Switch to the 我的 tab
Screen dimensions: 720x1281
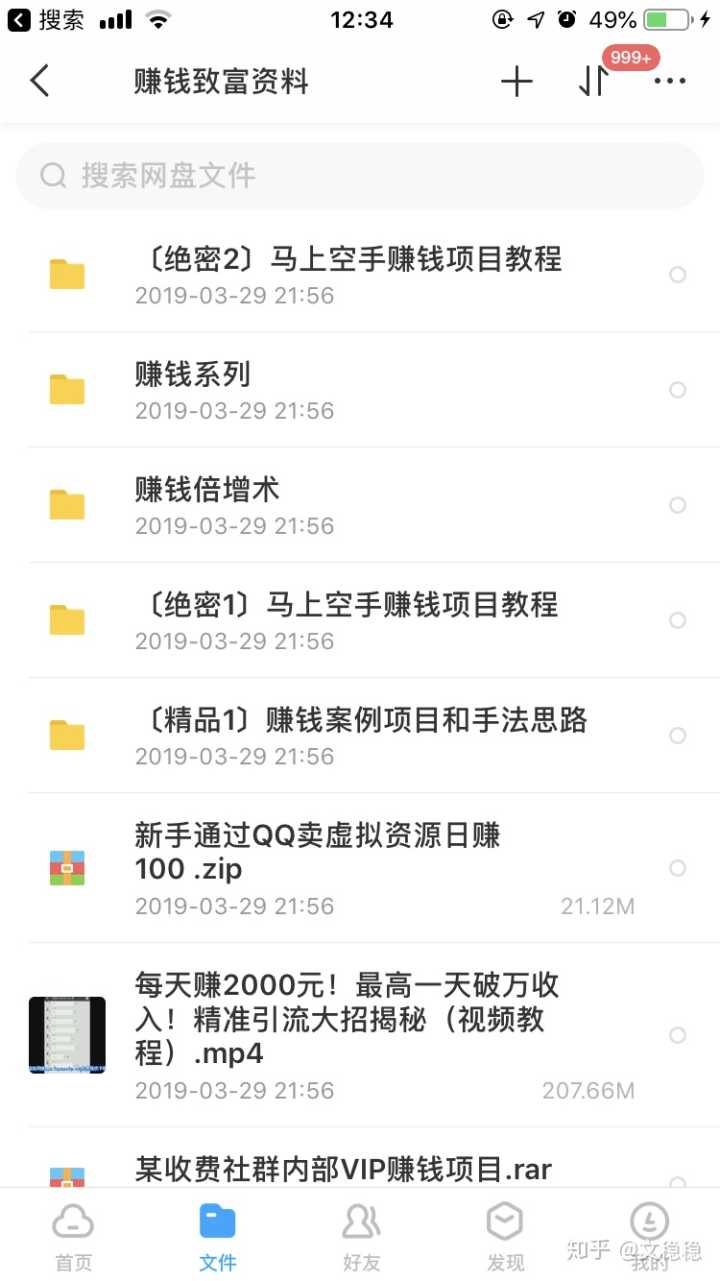[x=649, y=1237]
